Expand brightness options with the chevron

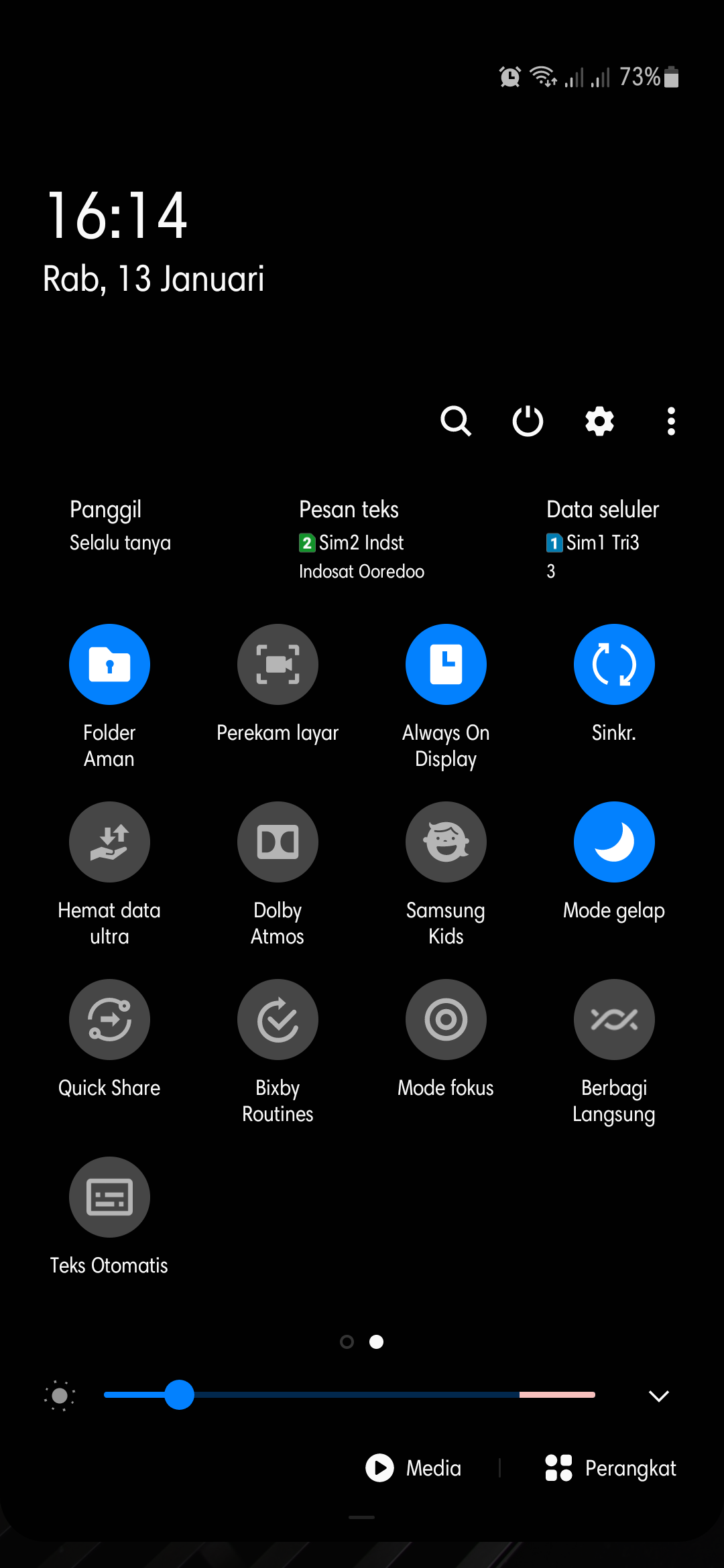[x=659, y=1396]
